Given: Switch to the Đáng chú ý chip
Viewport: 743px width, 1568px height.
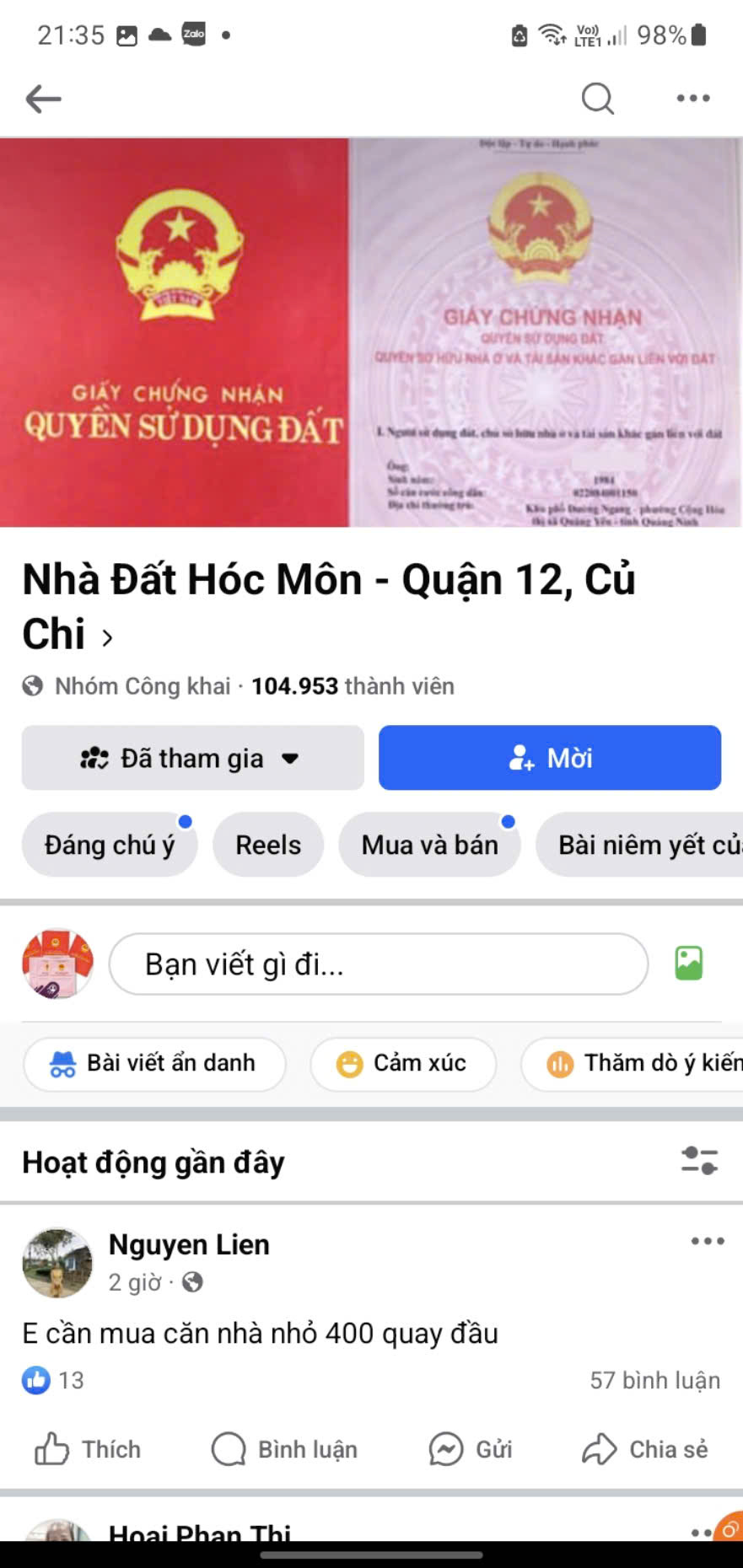Looking at the screenshot, I should tap(110, 845).
